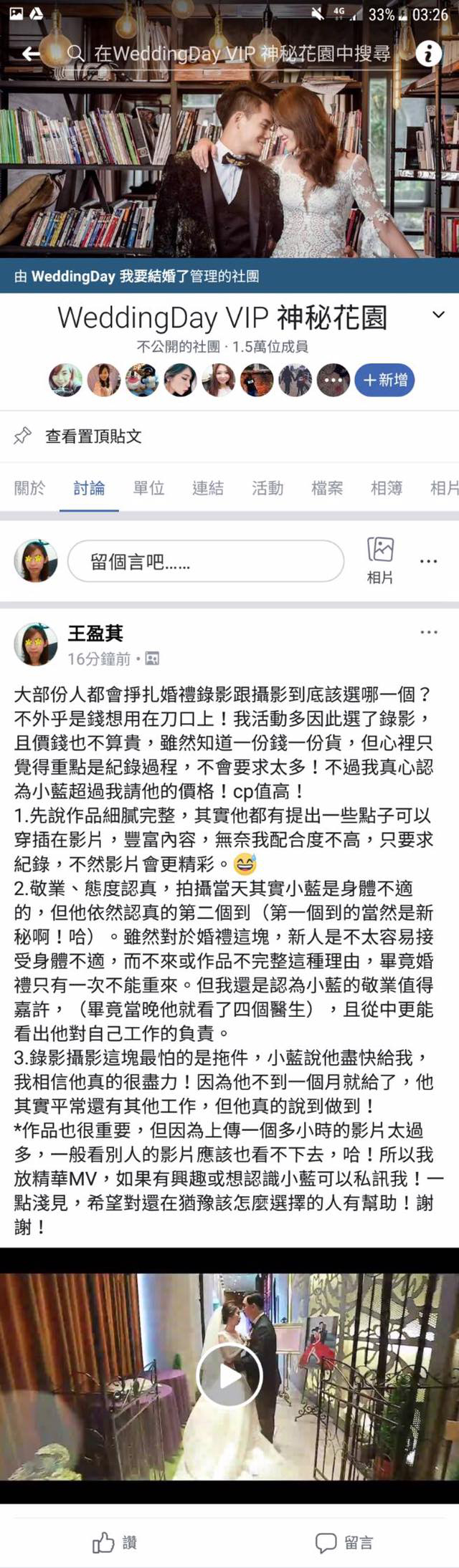Expand the group title dropdown chevron
The image size is (459, 1568).
tap(438, 315)
